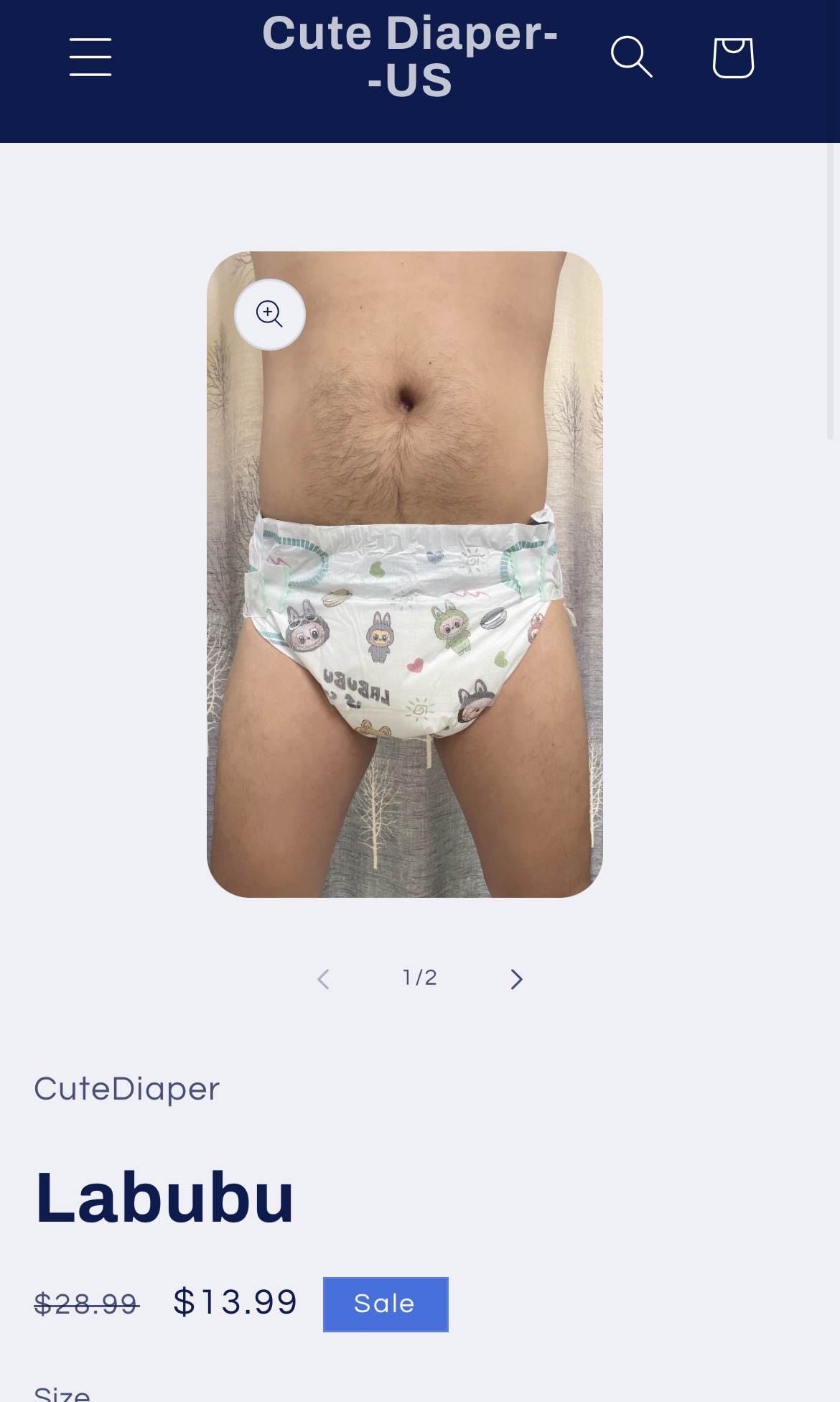Show the next product image
The height and width of the screenshot is (1402, 840).
pyautogui.click(x=516, y=979)
